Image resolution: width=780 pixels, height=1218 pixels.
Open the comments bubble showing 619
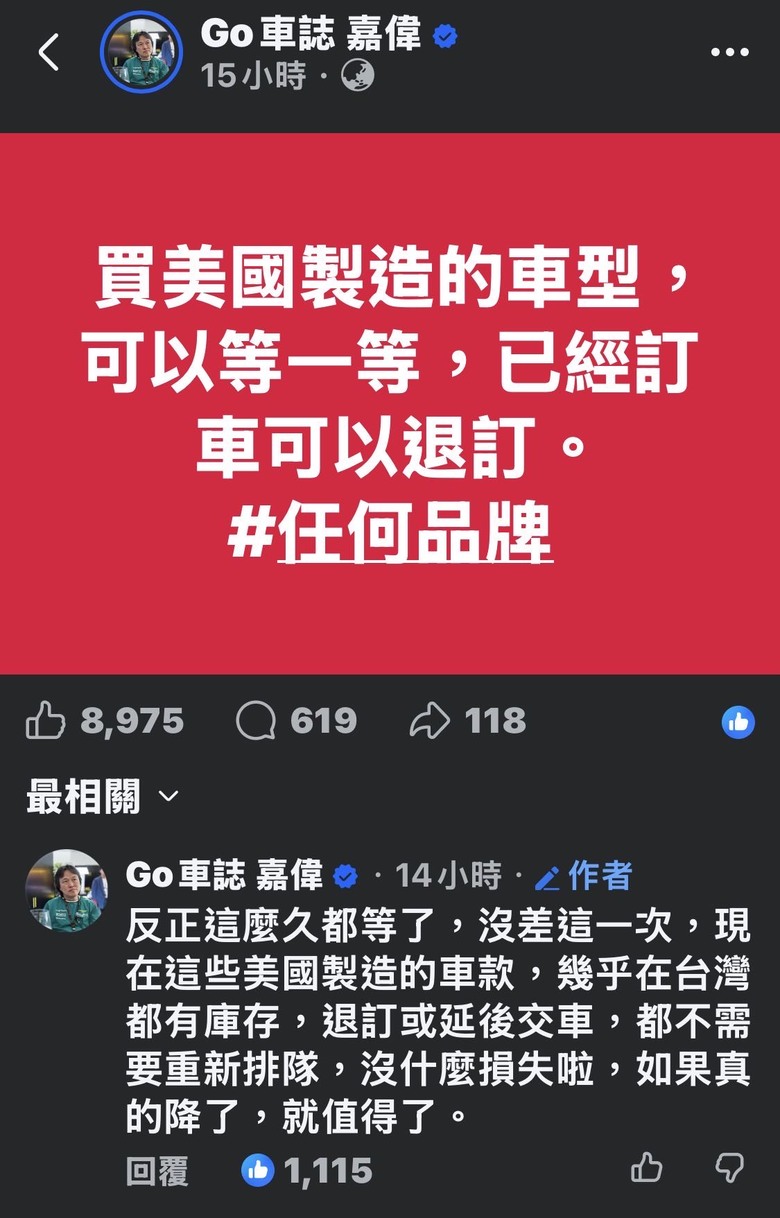[x=256, y=721]
